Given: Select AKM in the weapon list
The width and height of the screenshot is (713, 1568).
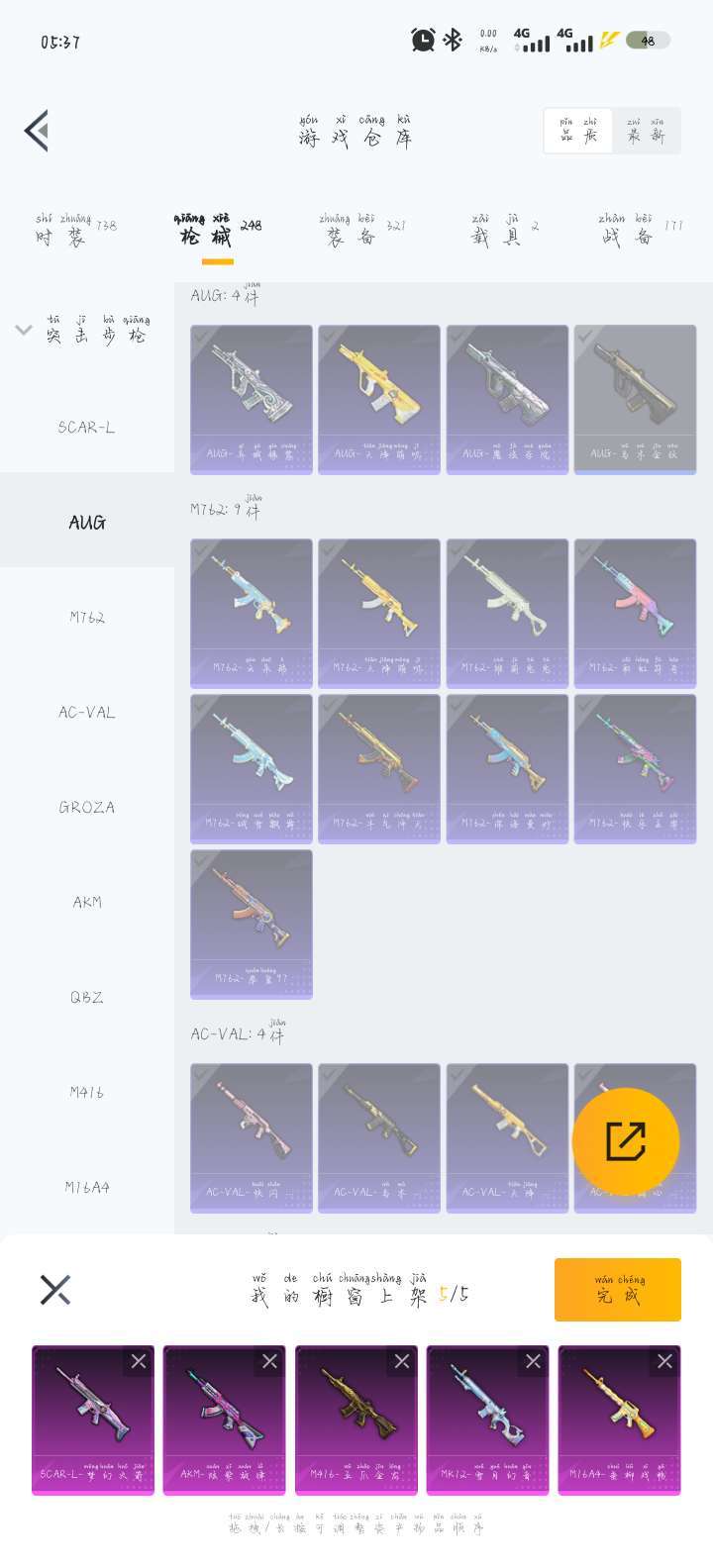Looking at the screenshot, I should click(x=86, y=903).
